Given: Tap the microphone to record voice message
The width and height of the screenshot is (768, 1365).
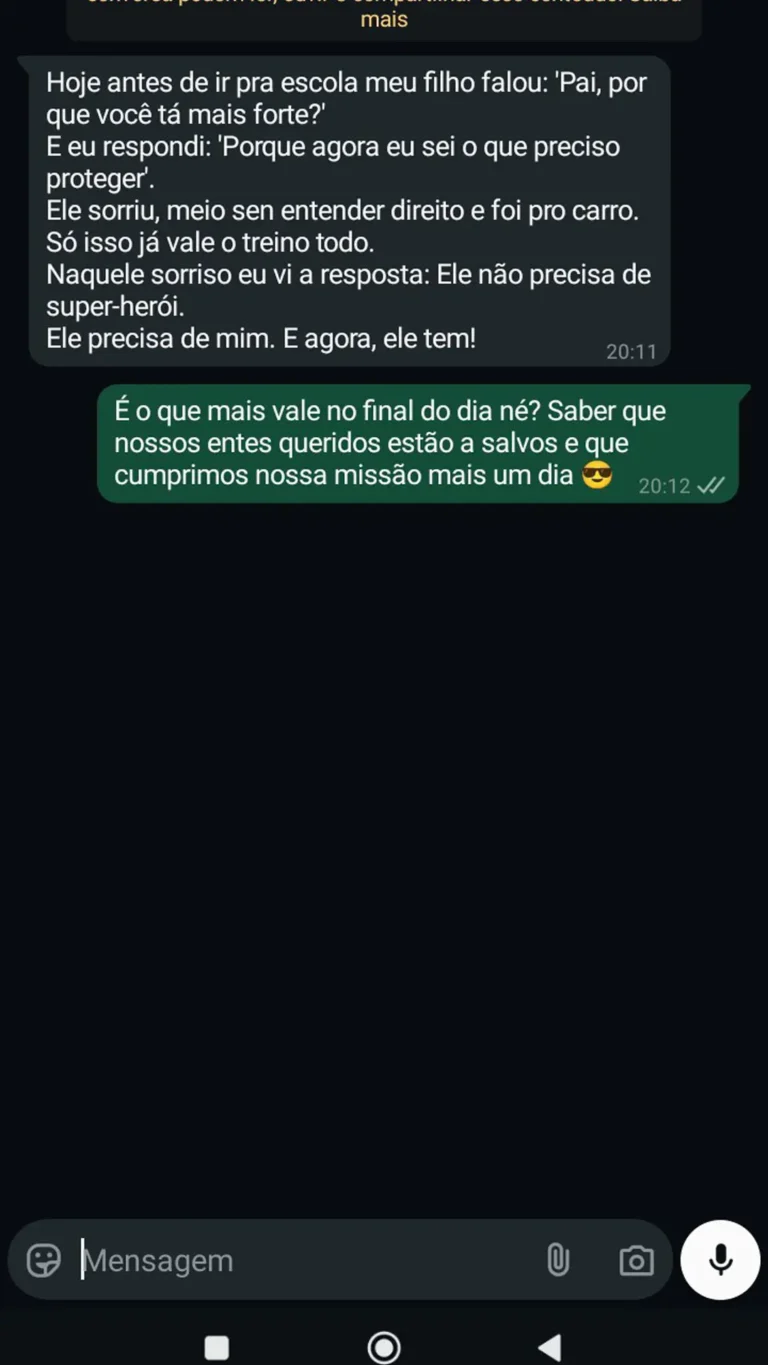Looking at the screenshot, I should pos(720,1260).
